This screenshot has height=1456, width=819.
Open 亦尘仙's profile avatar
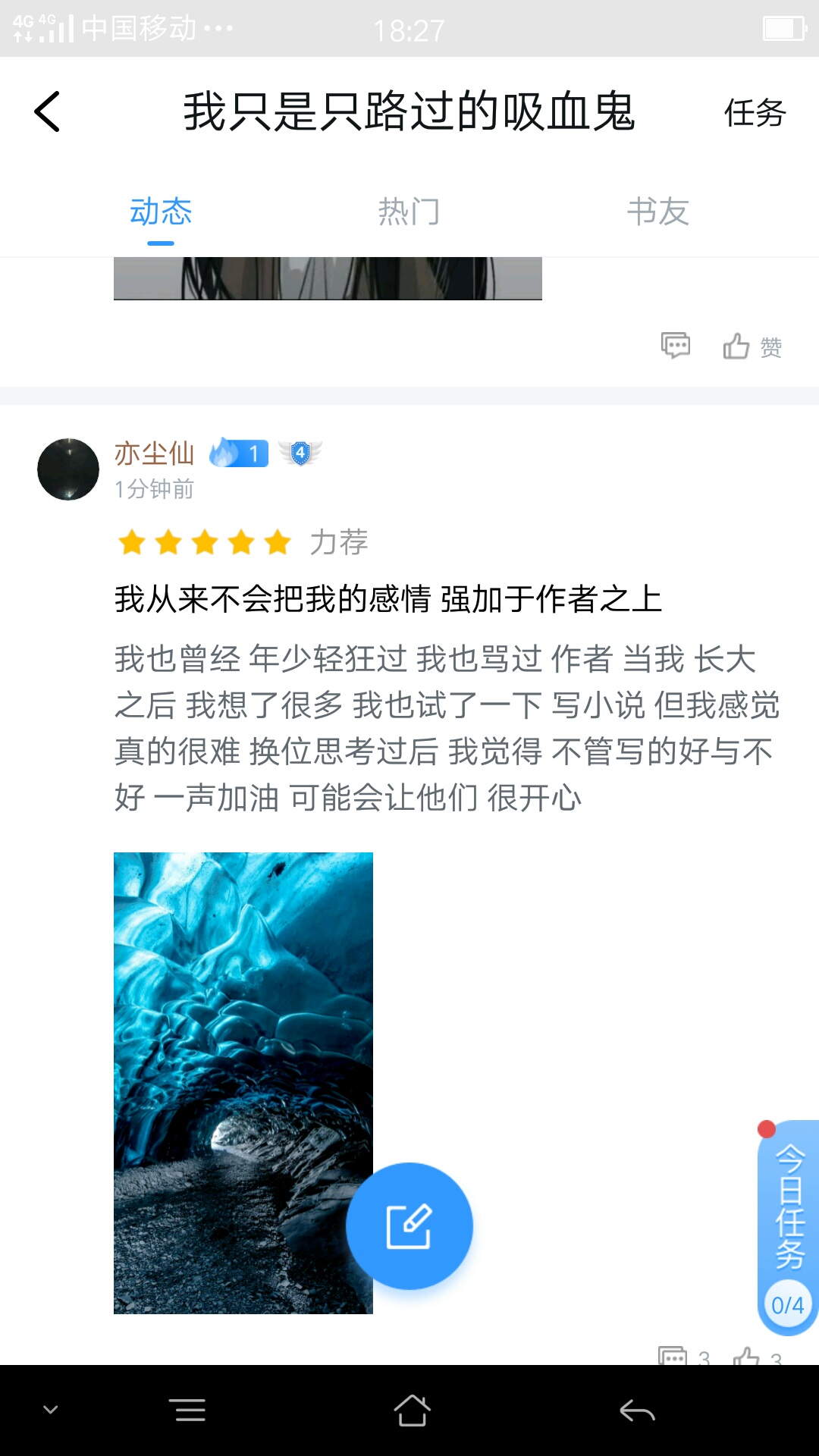click(x=68, y=469)
